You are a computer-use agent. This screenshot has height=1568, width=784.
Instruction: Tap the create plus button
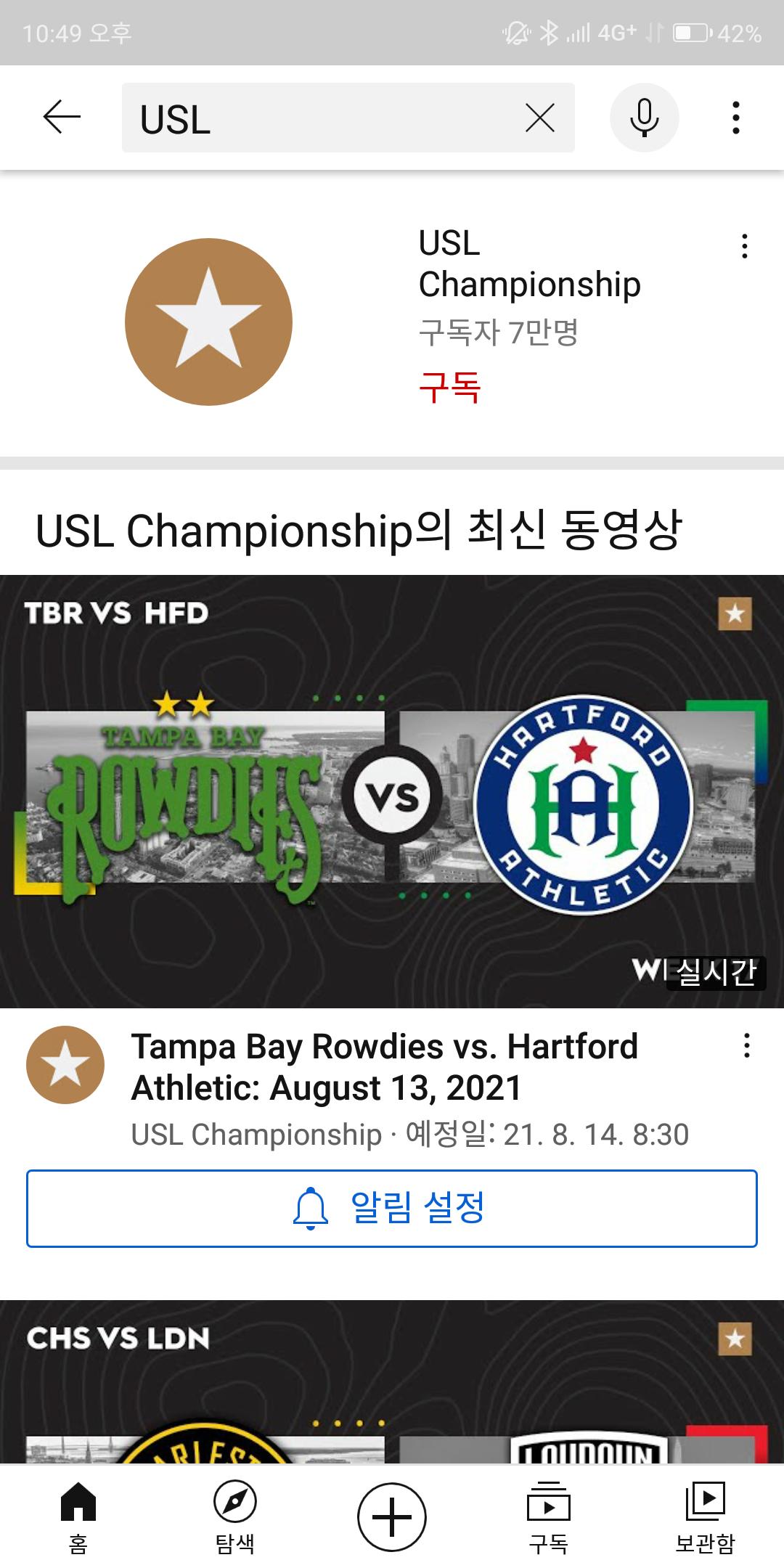pos(392,1517)
